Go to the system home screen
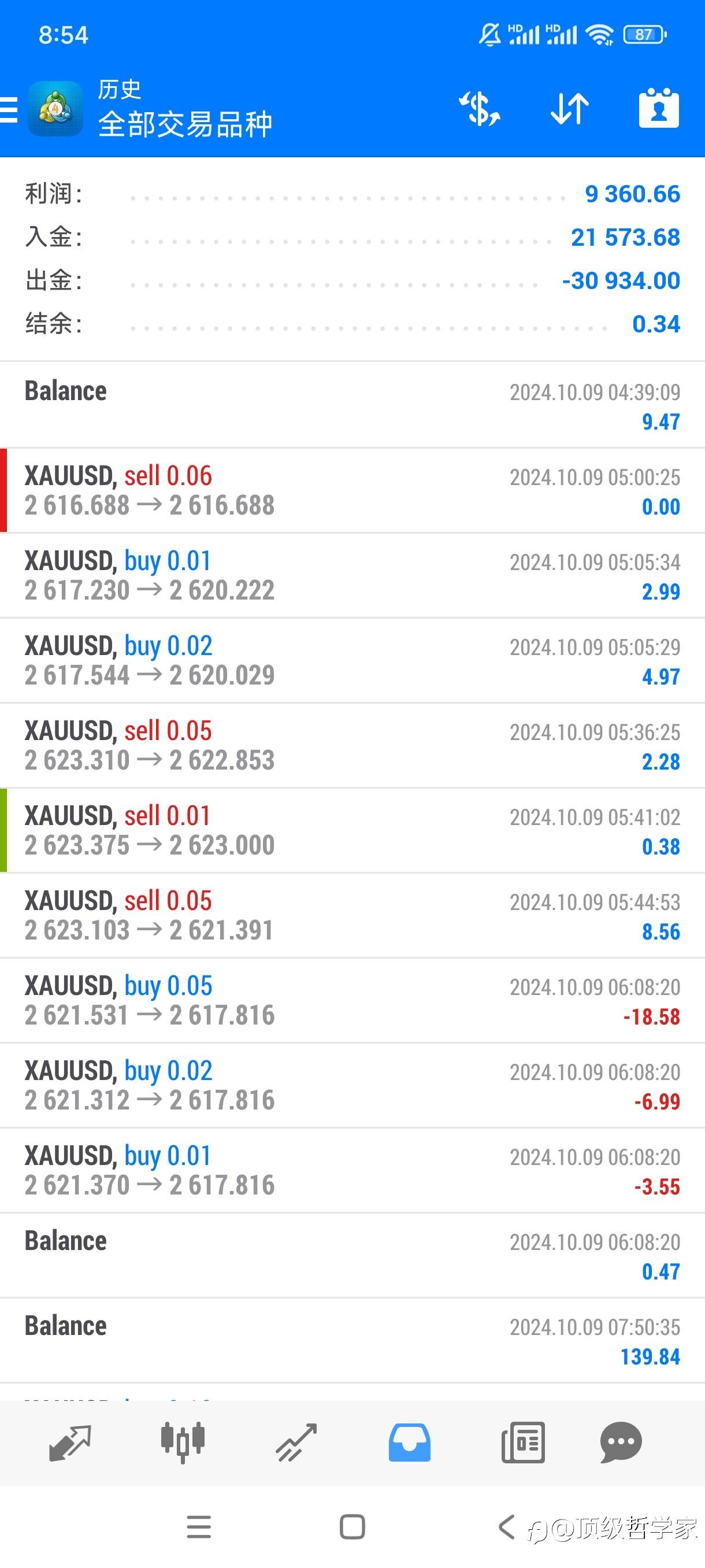Image resolution: width=705 pixels, height=1568 pixels. coord(352,1527)
